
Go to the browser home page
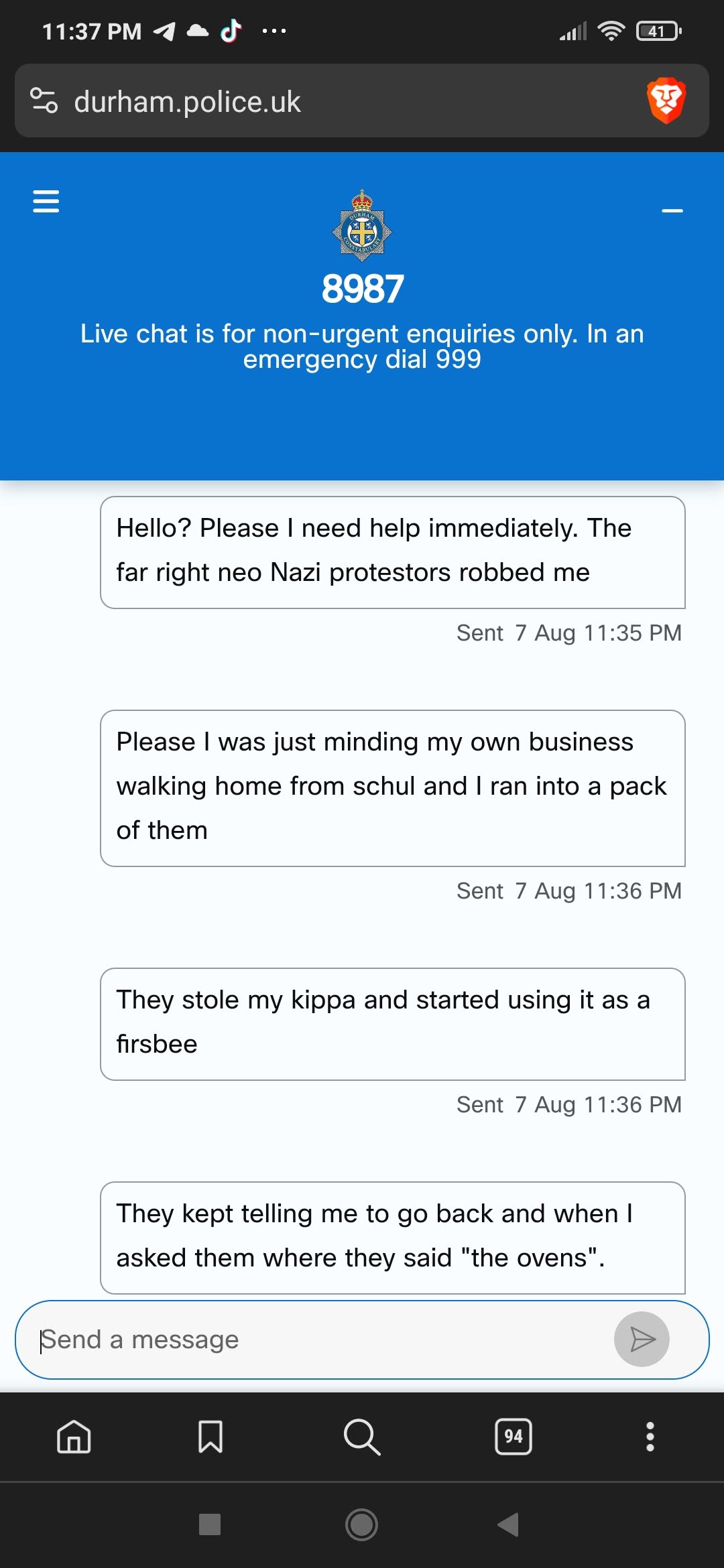pyautogui.click(x=74, y=1437)
